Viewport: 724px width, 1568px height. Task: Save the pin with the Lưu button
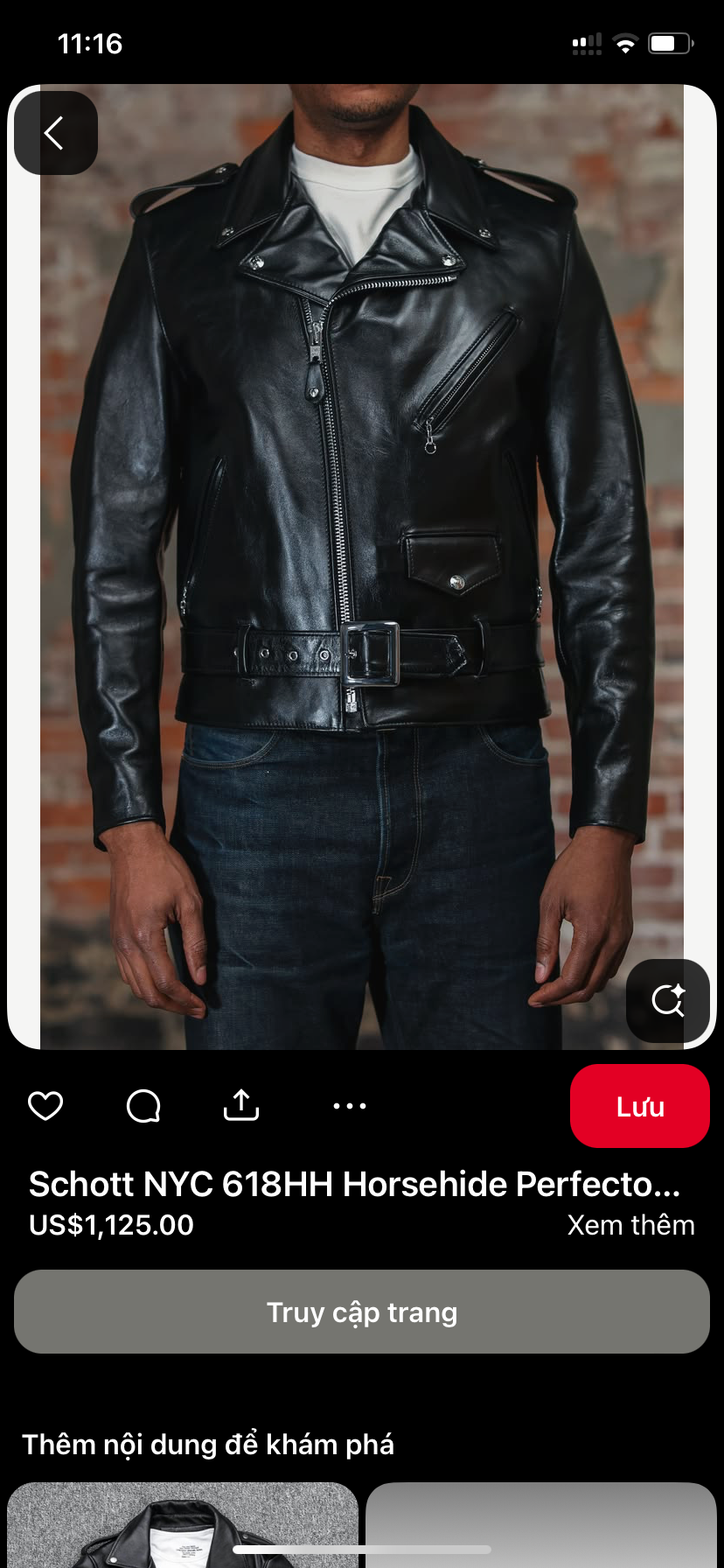[x=640, y=1106]
